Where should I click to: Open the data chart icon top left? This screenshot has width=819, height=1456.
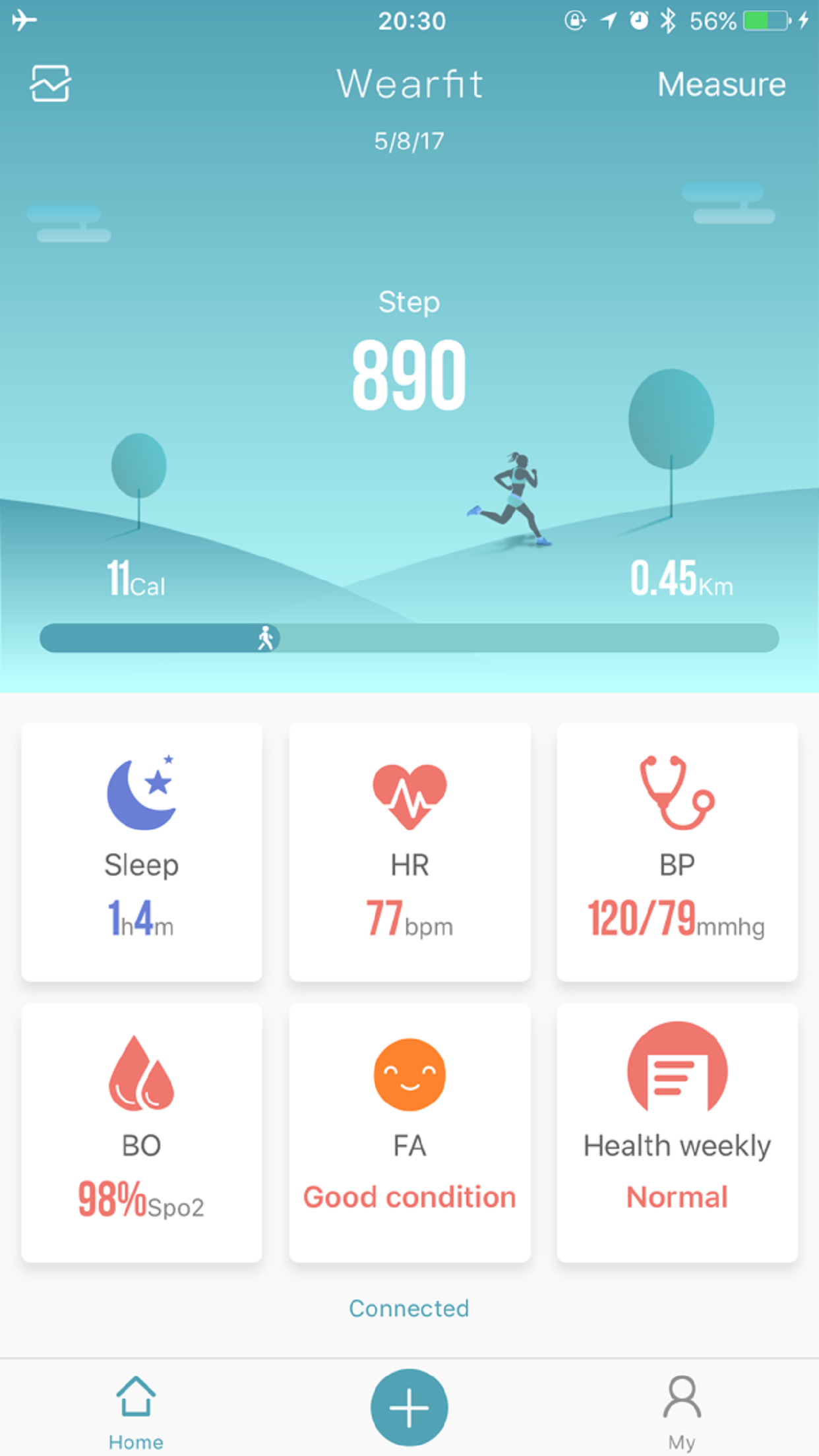click(x=50, y=84)
